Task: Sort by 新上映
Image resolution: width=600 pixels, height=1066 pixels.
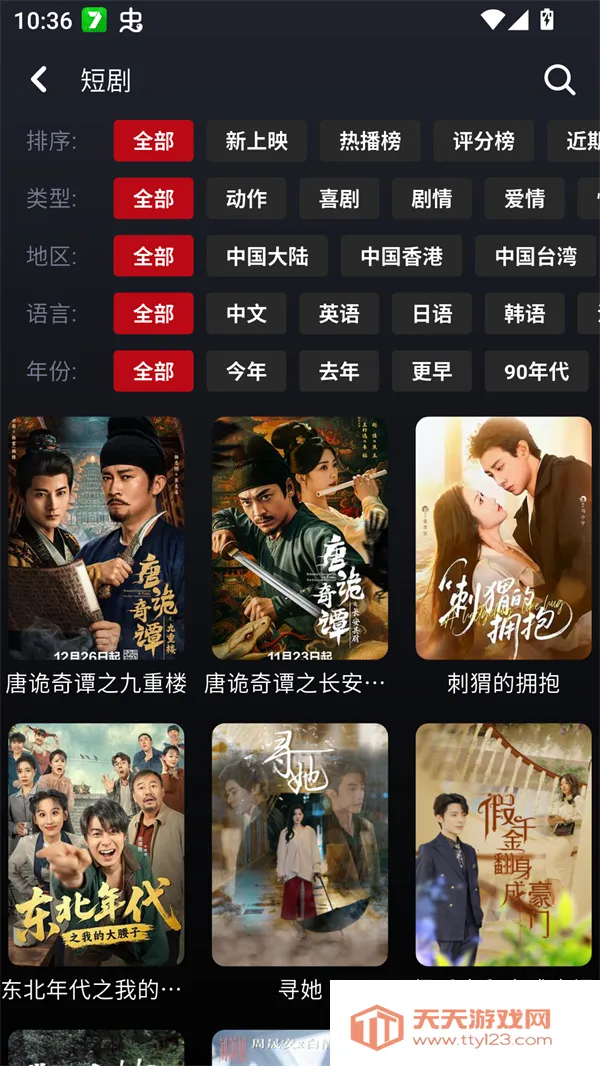Action: [256, 141]
